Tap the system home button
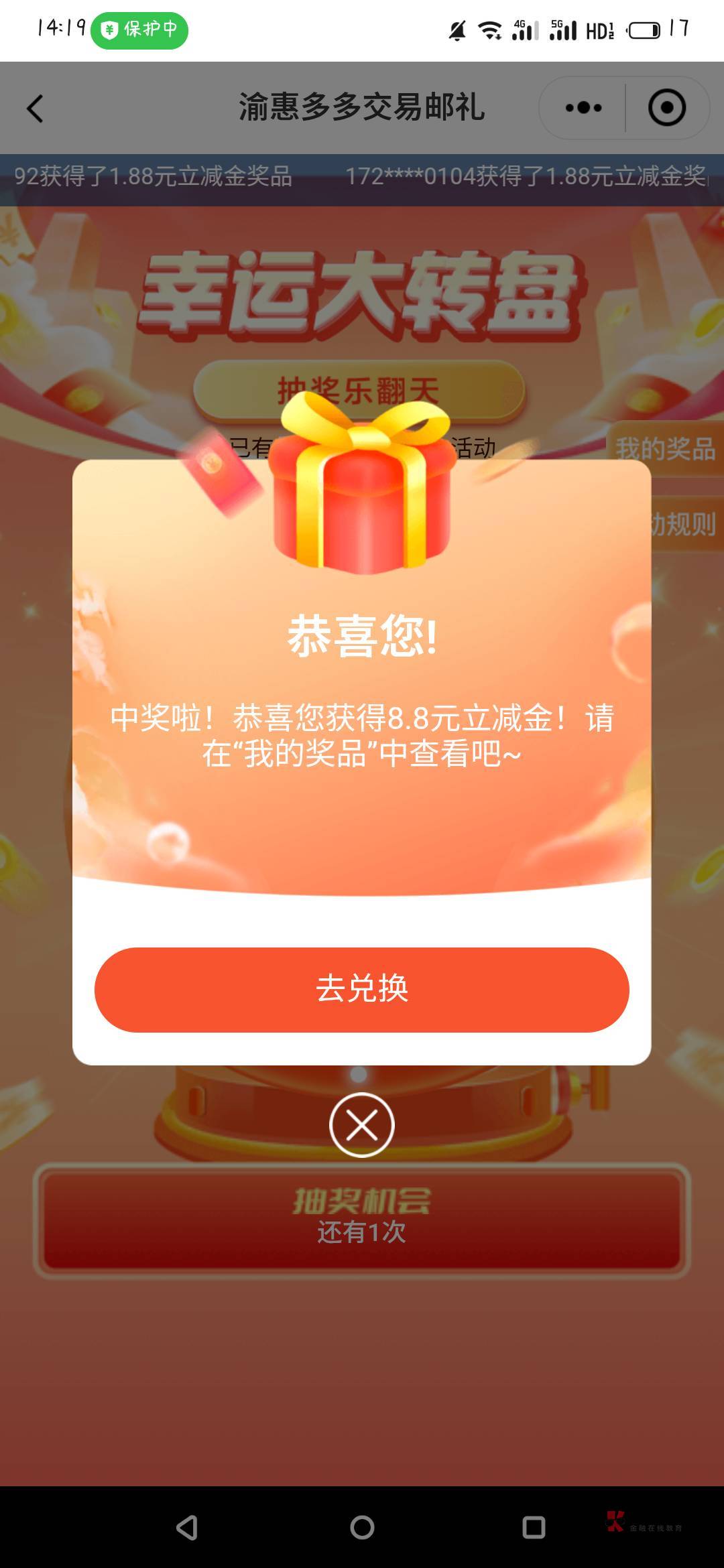Viewport: 724px width, 1568px height. 362,1527
